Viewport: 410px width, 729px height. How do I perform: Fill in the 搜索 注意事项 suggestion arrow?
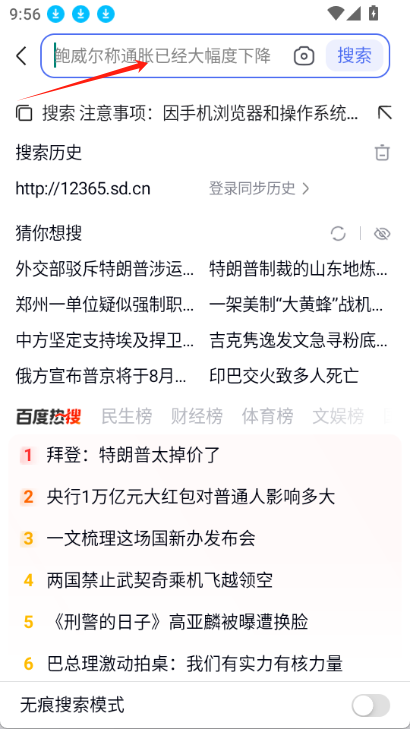click(384, 113)
